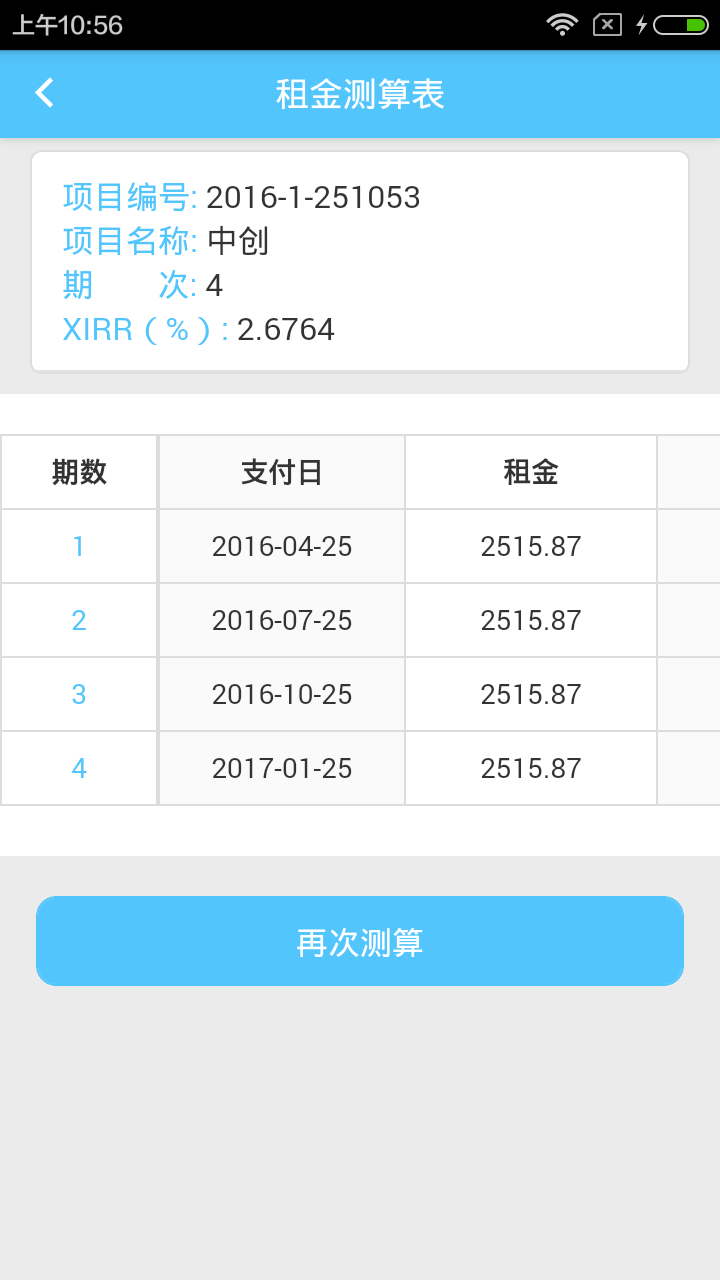
Task: Tap the charging lightning bolt icon
Action: (x=642, y=25)
